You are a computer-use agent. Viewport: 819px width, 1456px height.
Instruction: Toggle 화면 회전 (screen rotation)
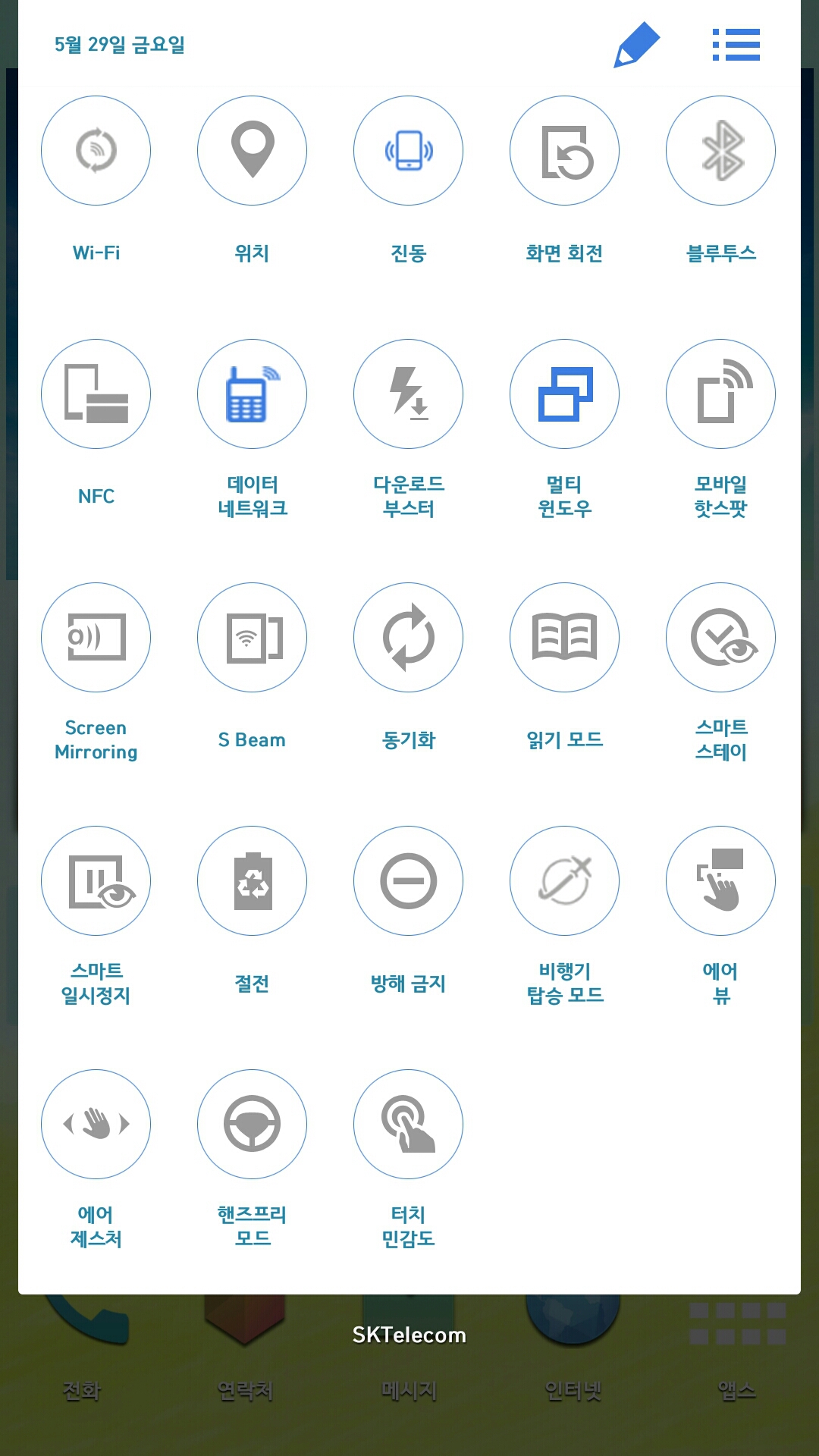coord(565,151)
